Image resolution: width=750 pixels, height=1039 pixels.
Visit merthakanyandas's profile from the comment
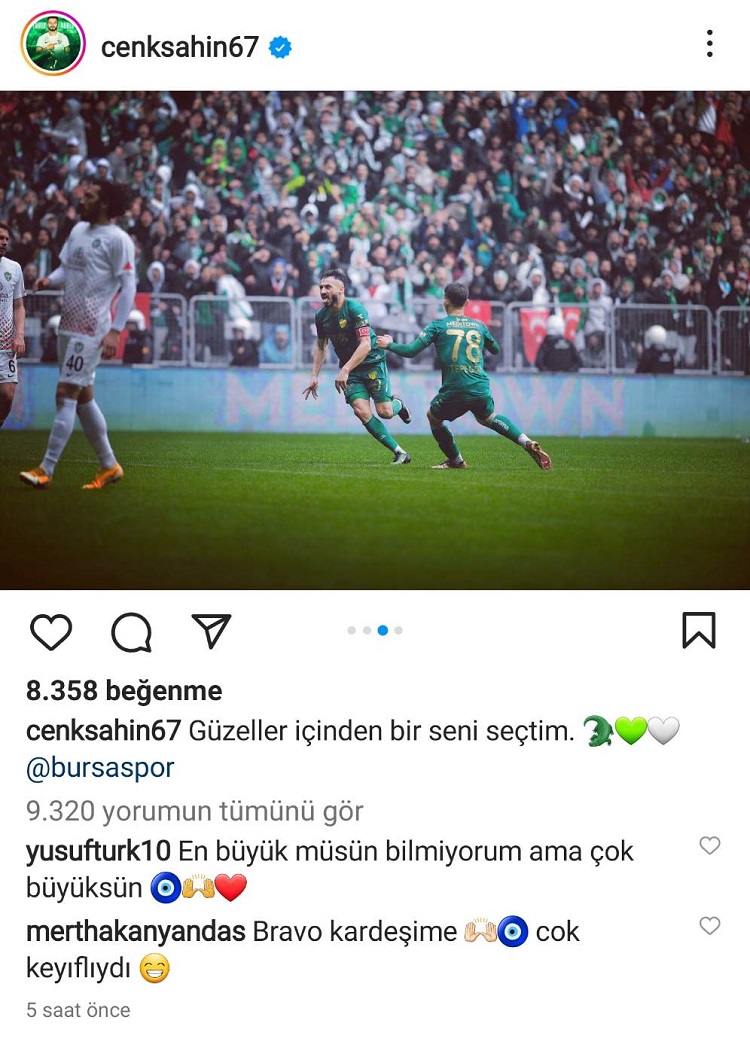pyautogui.click(x=136, y=932)
